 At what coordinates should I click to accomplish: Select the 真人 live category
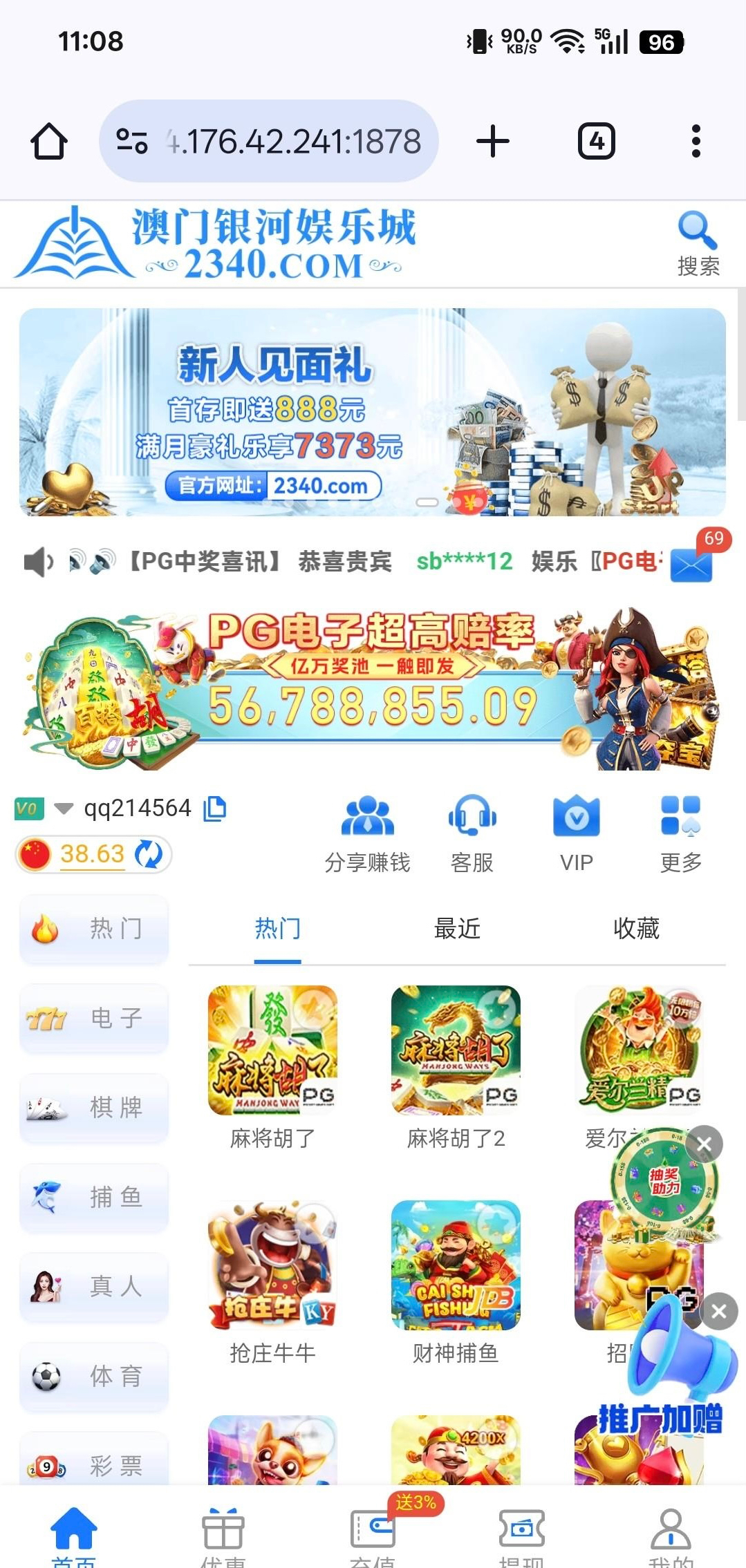click(x=94, y=1286)
